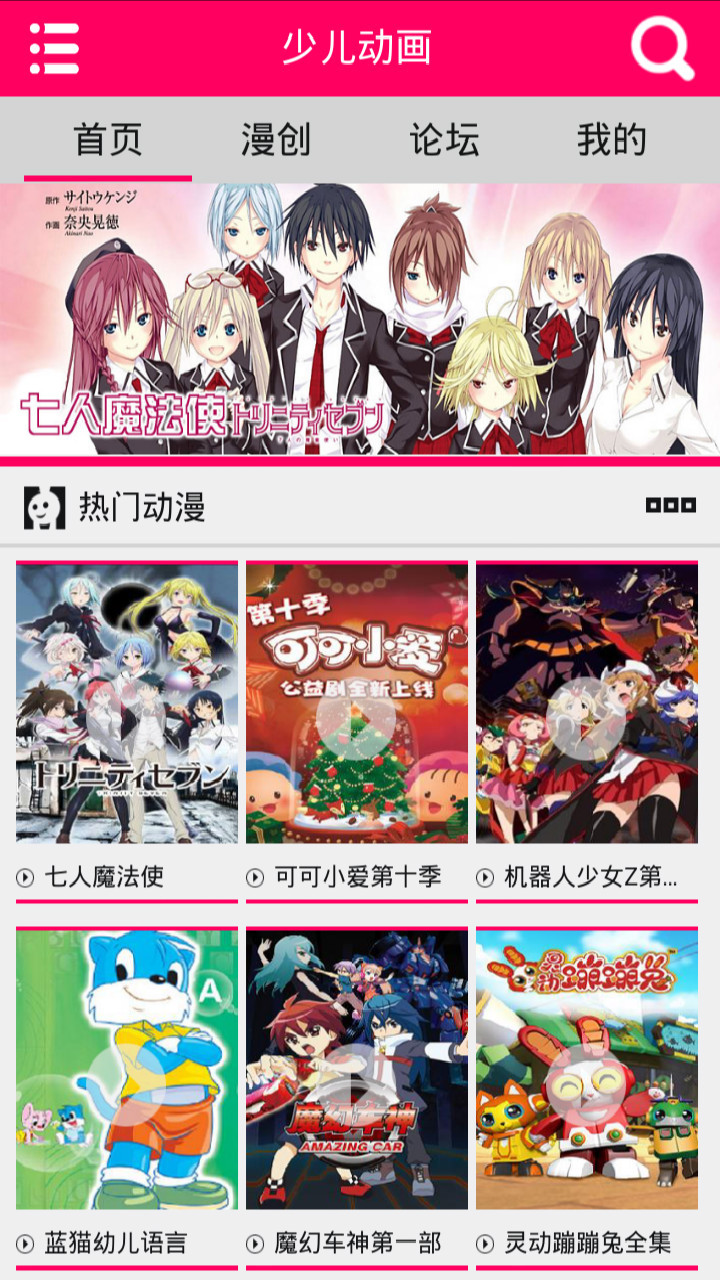Switch to the 漫创 tab

pyautogui.click(x=276, y=140)
